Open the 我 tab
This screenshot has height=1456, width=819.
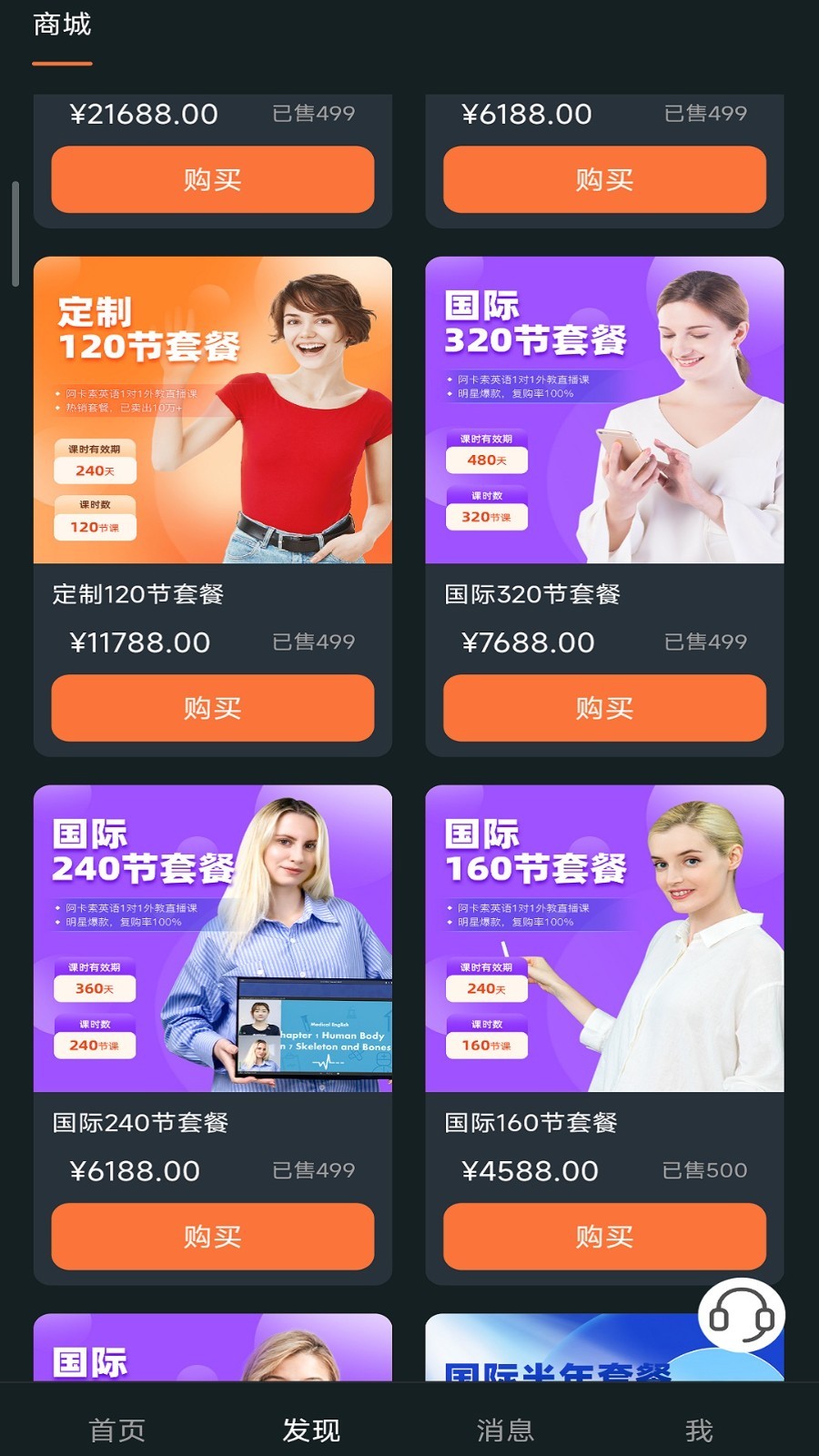point(698,1430)
